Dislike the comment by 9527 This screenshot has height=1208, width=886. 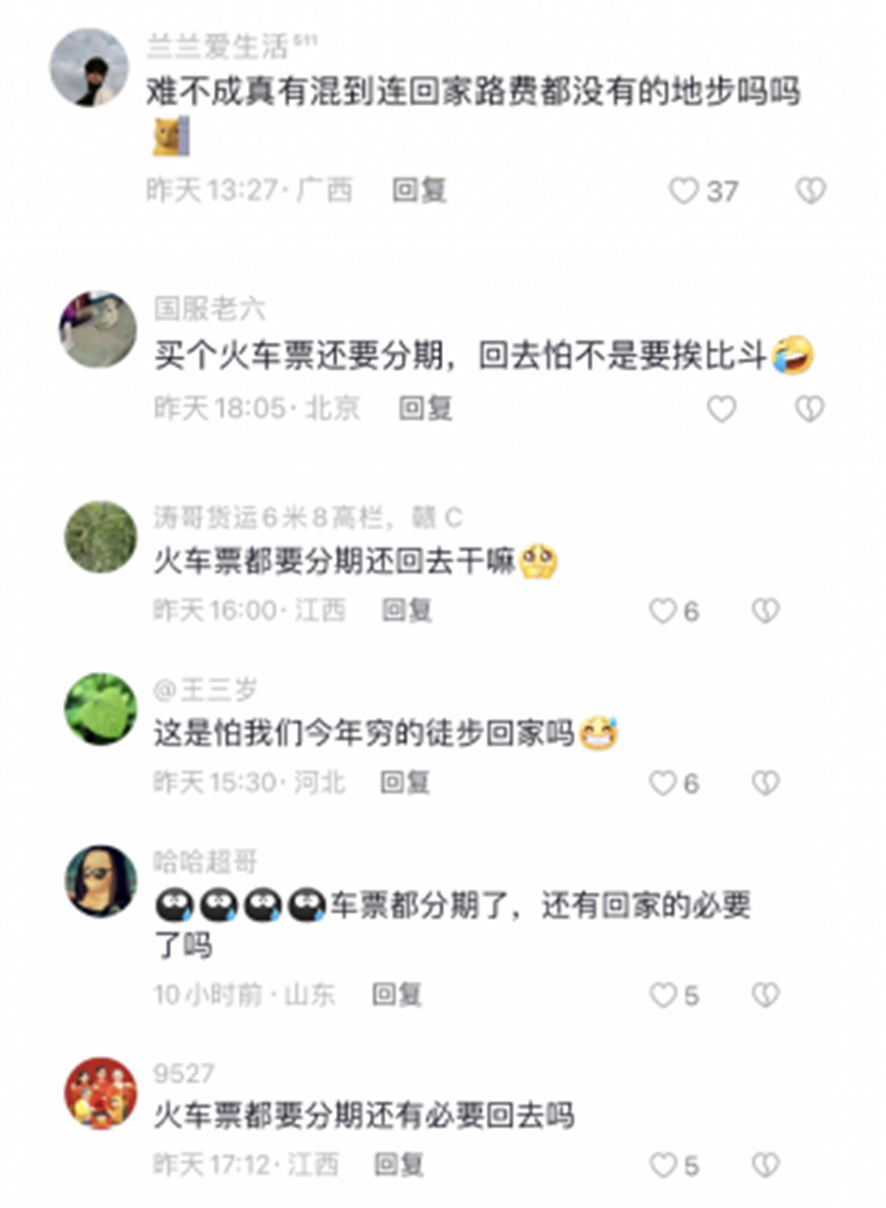765,1164
